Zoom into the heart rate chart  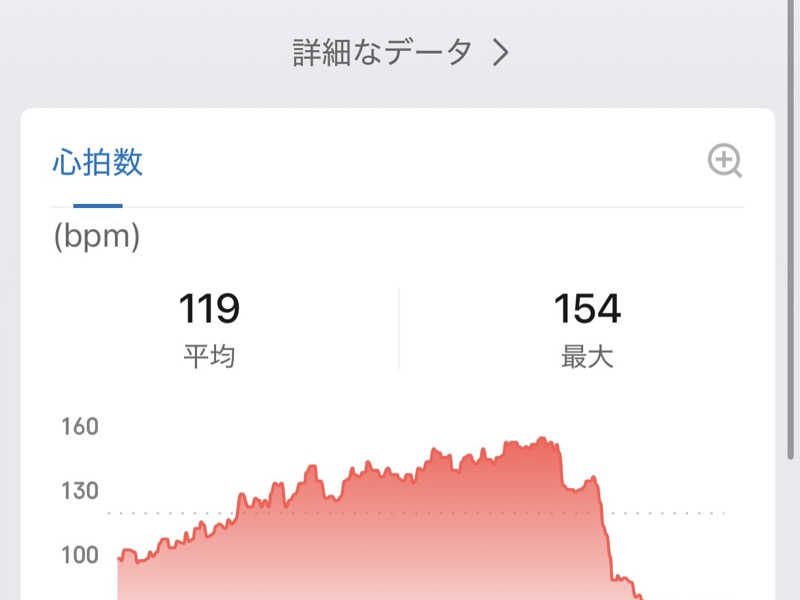(x=725, y=161)
